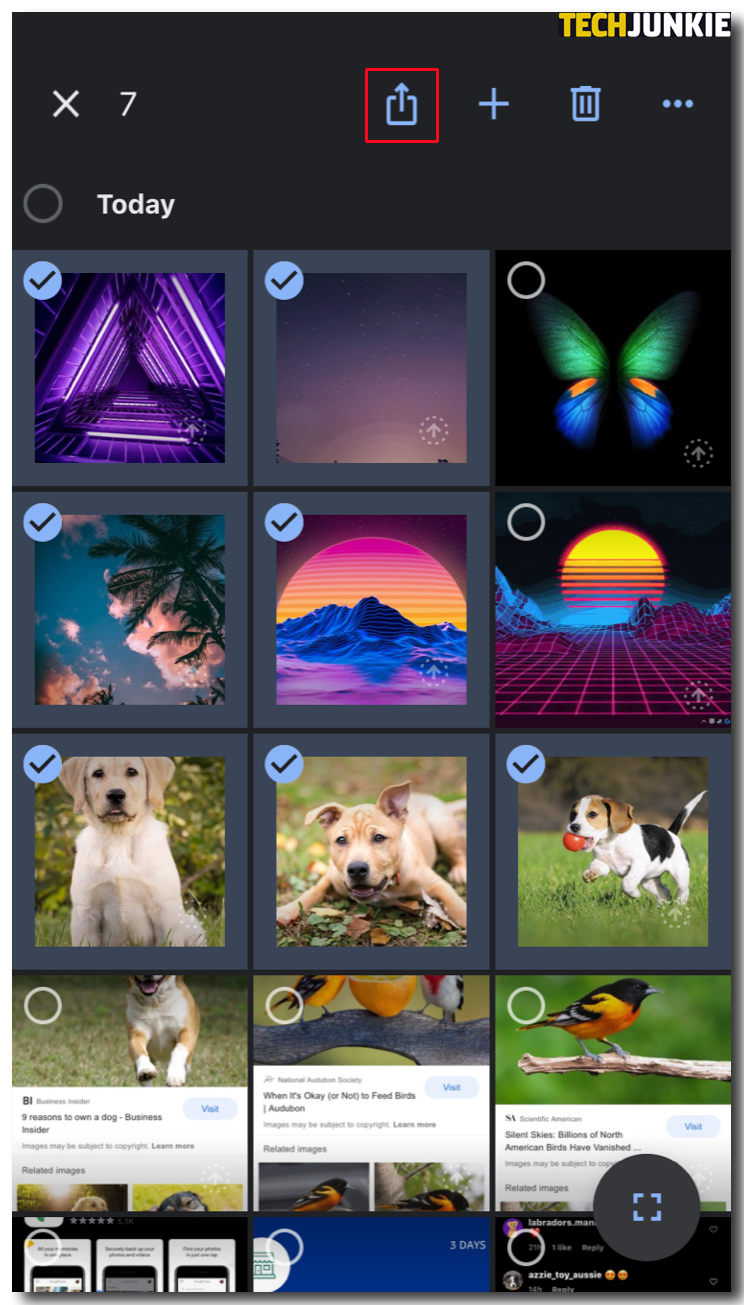Image resolution: width=744 pixels, height=1305 pixels.
Task: Deselect the beagle with red ball photo
Action: point(526,765)
